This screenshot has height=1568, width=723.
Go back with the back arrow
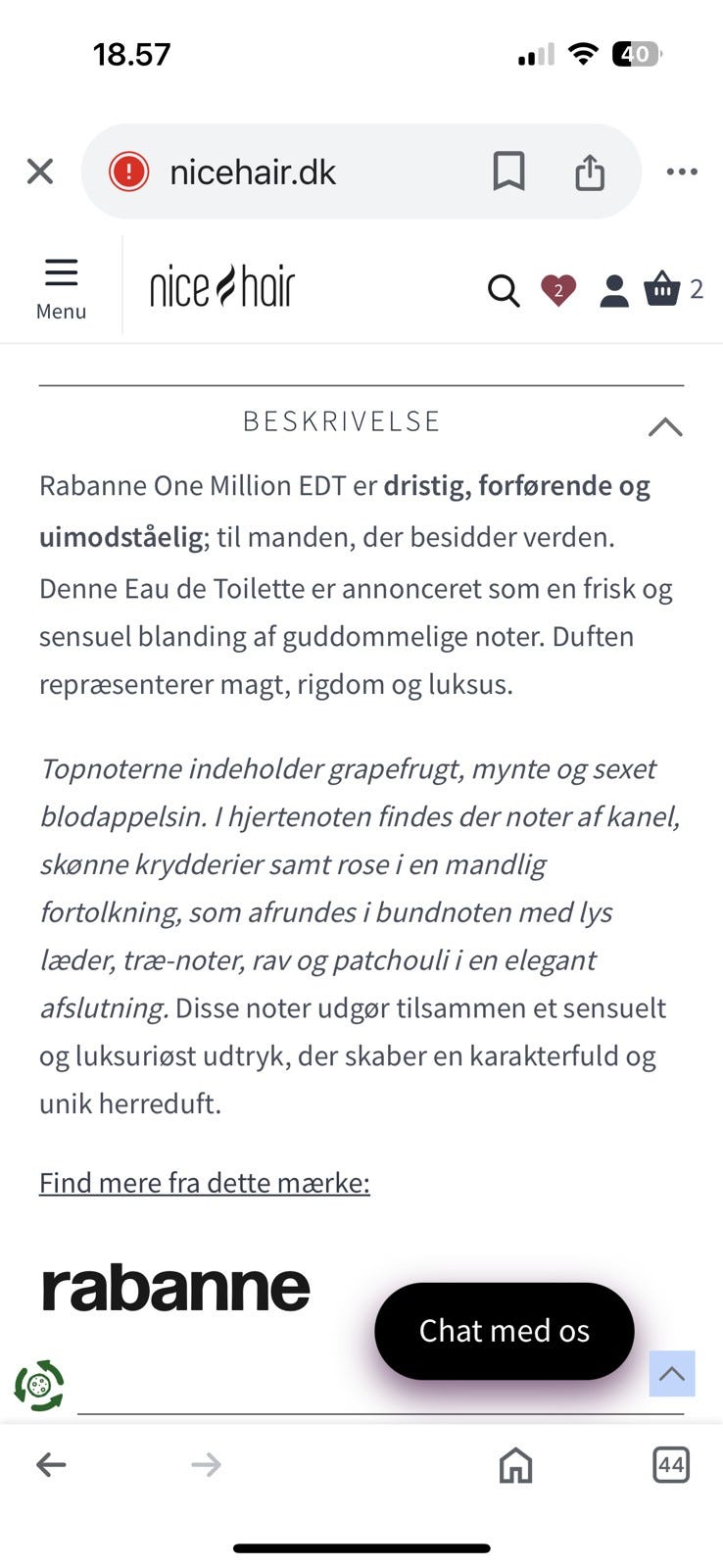[x=50, y=1465]
